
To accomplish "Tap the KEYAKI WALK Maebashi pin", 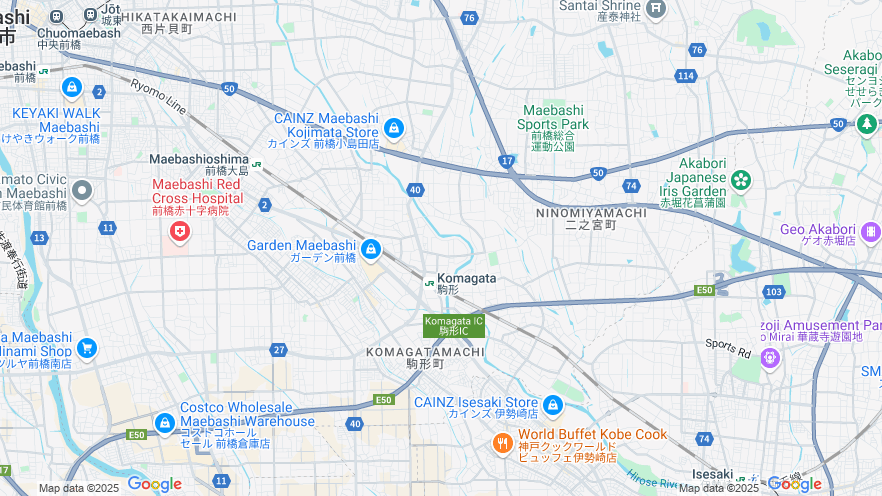I will [x=71, y=88].
